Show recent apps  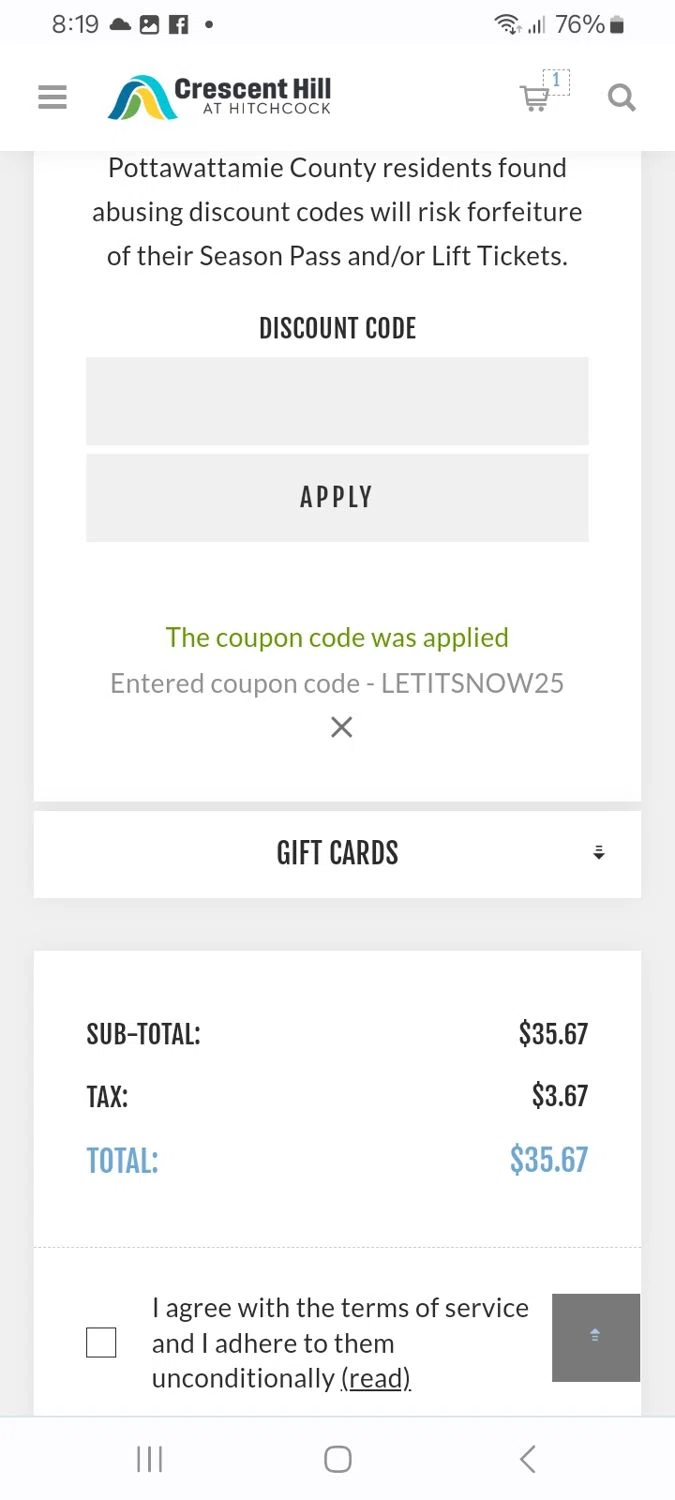point(149,1459)
